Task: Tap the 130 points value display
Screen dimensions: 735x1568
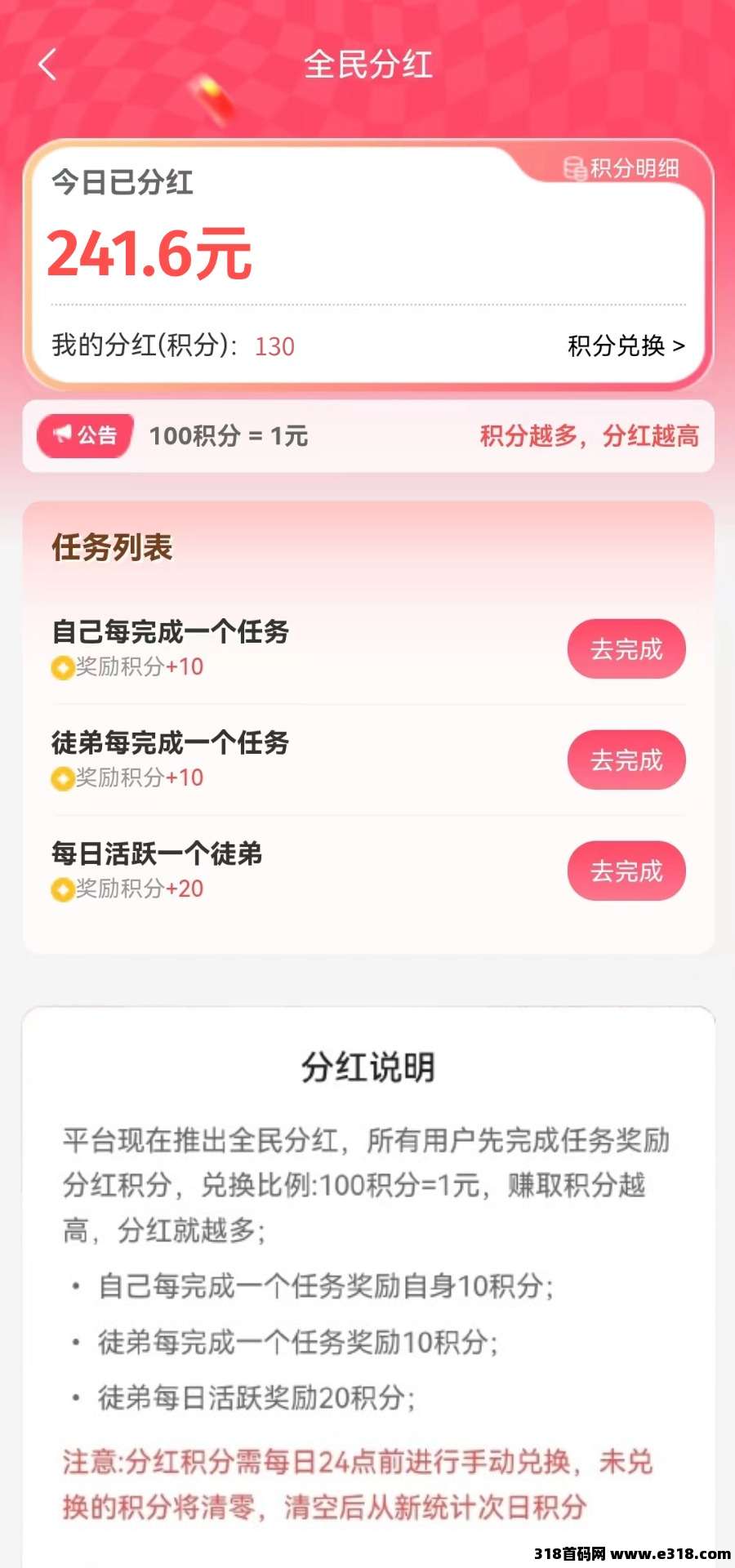Action: pos(274,346)
